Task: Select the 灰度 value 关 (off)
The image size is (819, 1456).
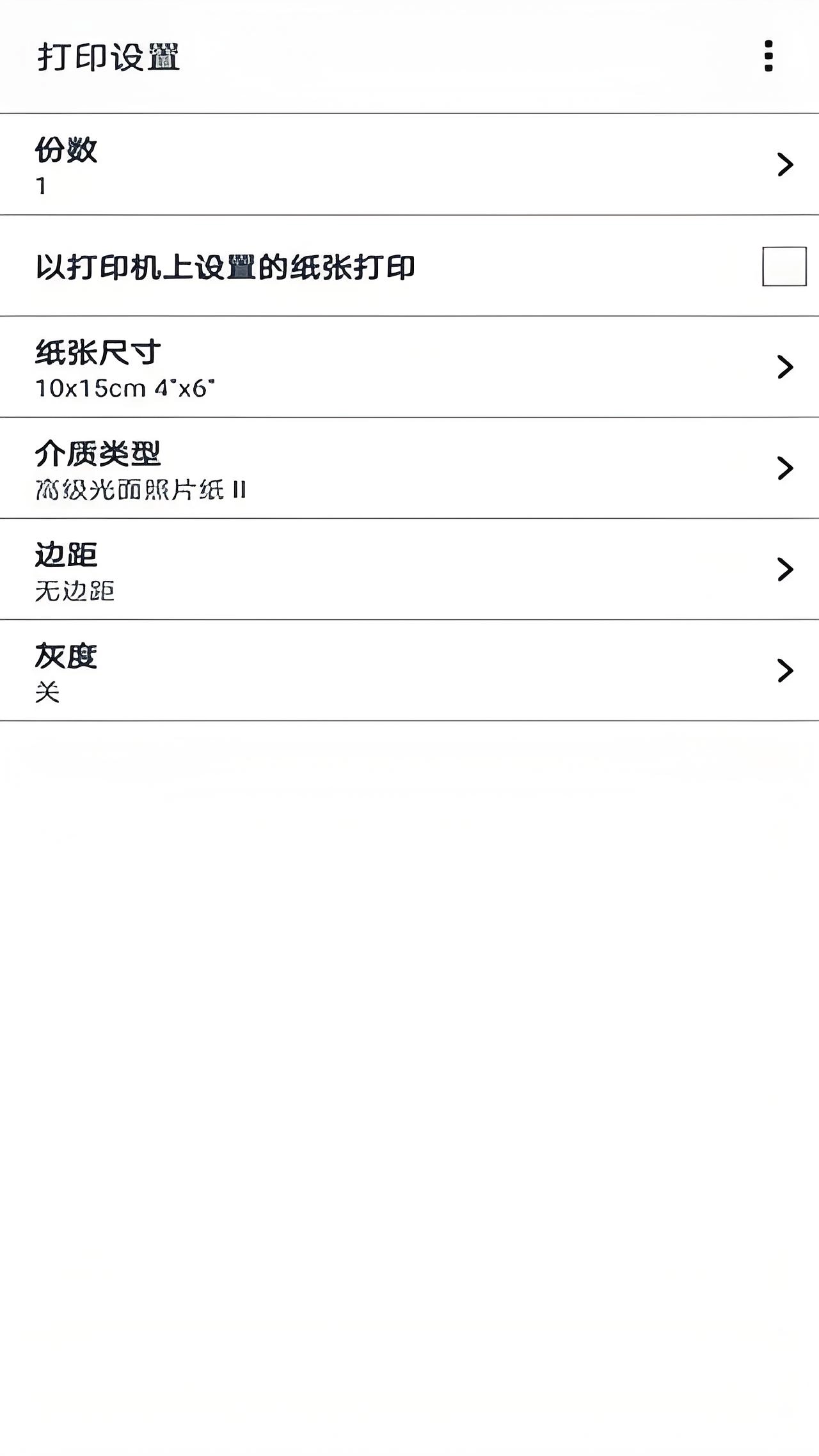Action: point(45,692)
